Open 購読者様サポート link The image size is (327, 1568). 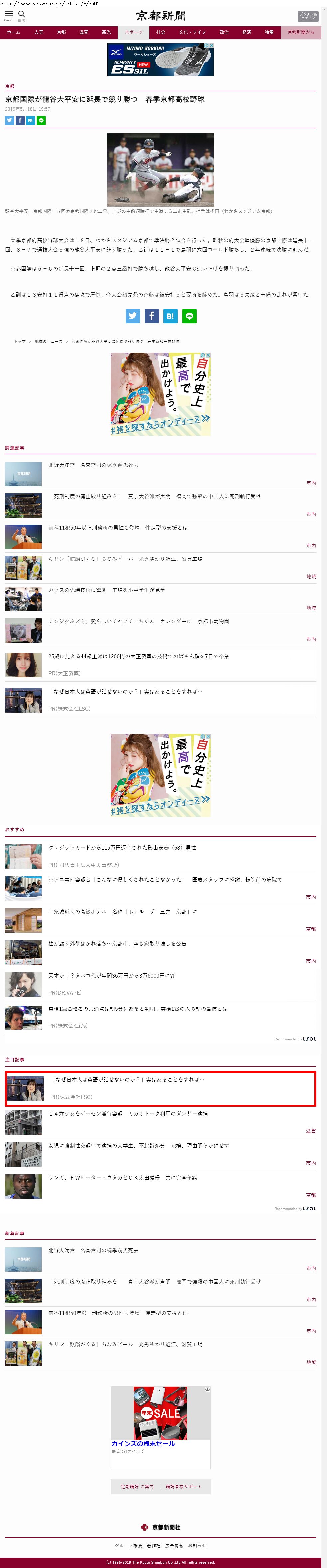point(184,1486)
